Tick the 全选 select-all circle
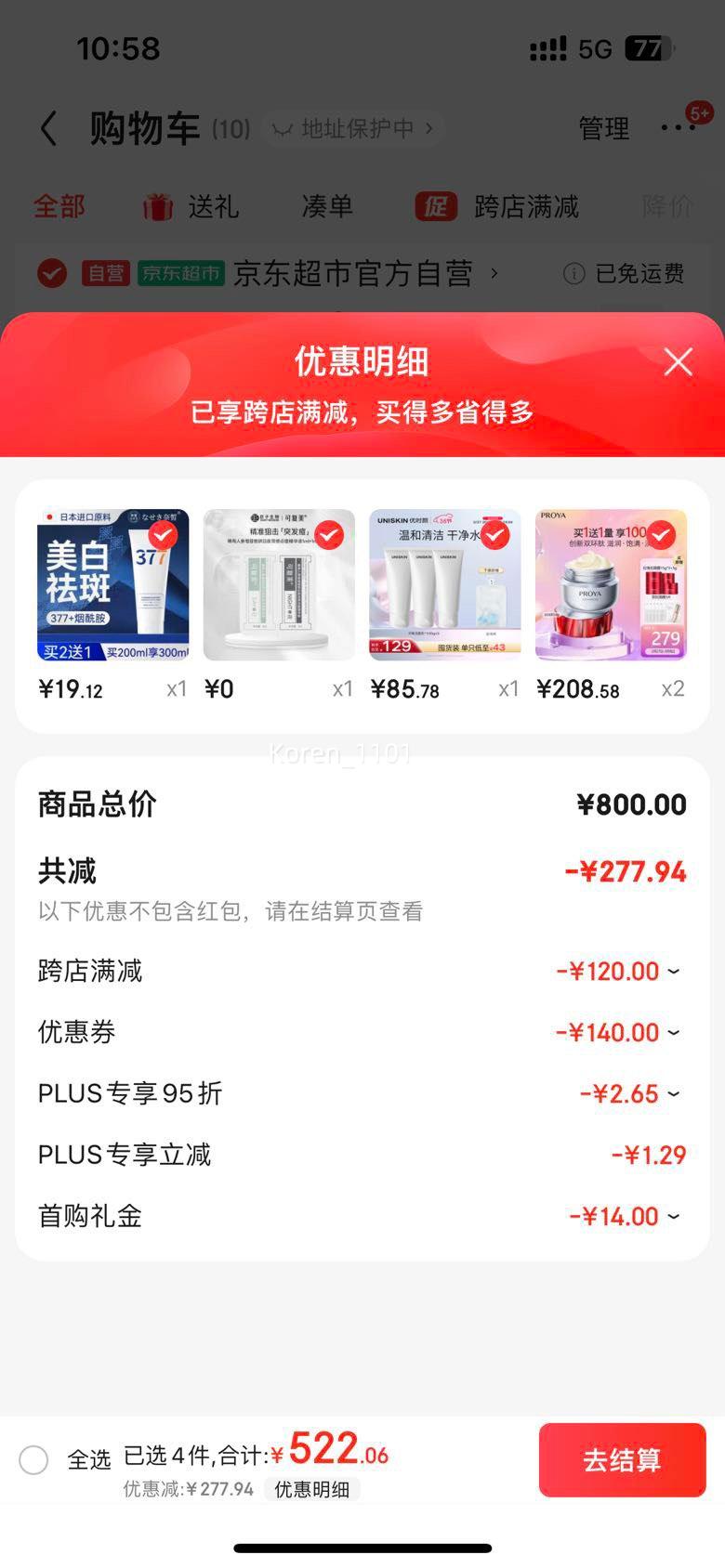 pyautogui.click(x=33, y=1459)
